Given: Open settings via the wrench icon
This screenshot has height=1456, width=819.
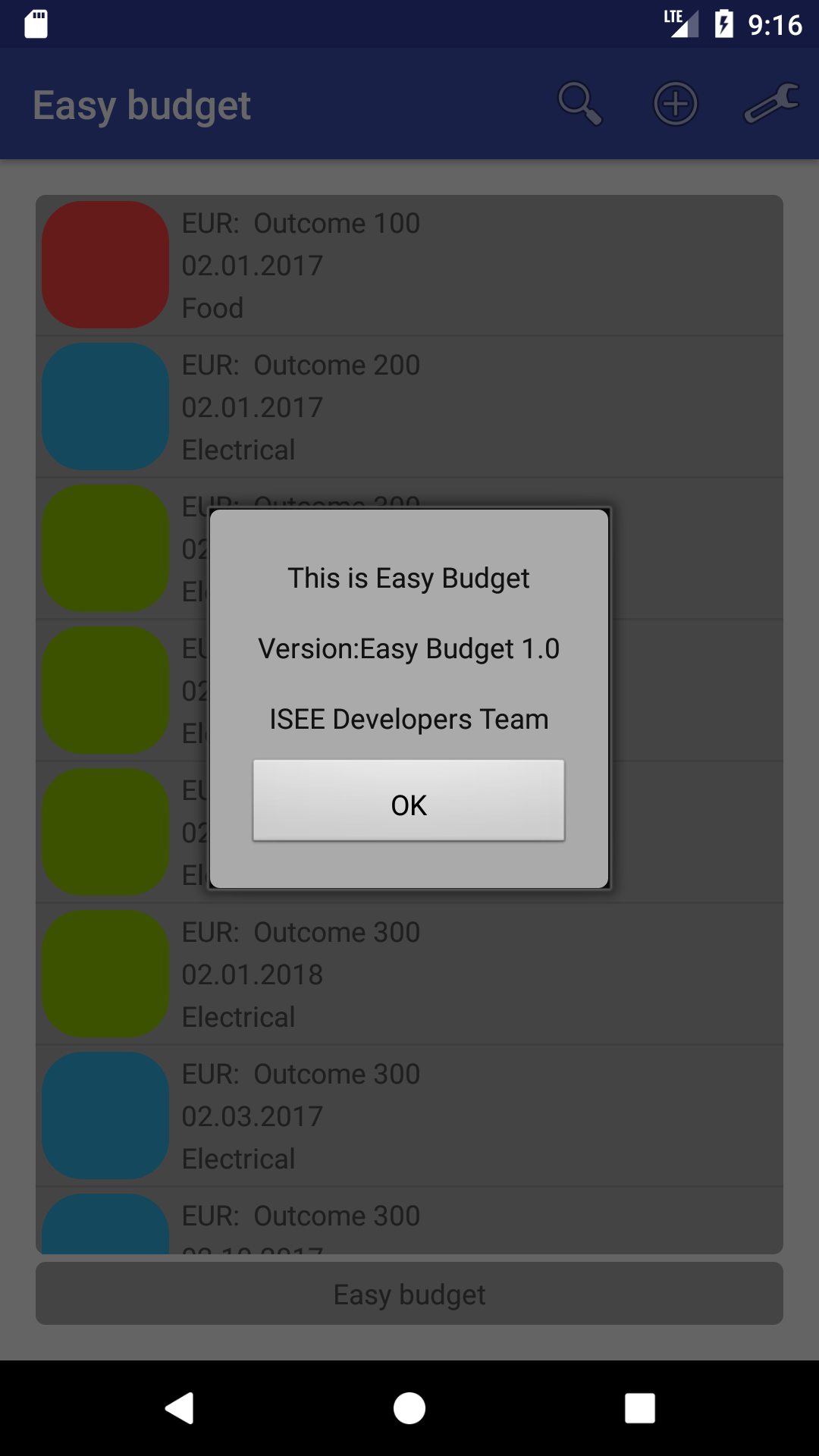Looking at the screenshot, I should tap(770, 104).
